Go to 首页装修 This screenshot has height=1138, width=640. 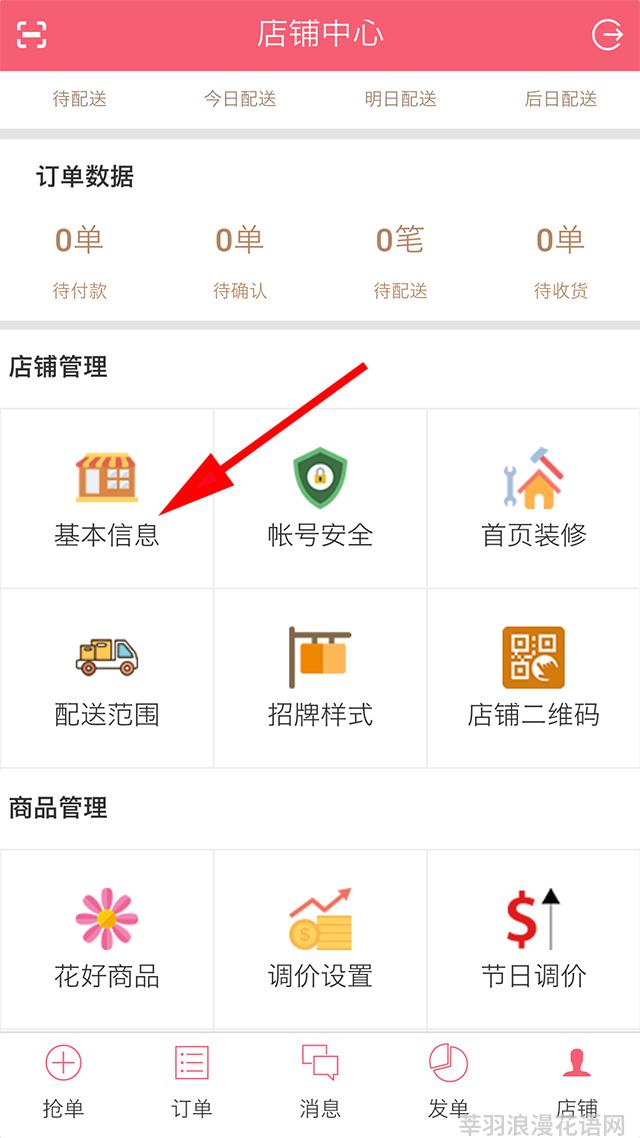point(533,499)
